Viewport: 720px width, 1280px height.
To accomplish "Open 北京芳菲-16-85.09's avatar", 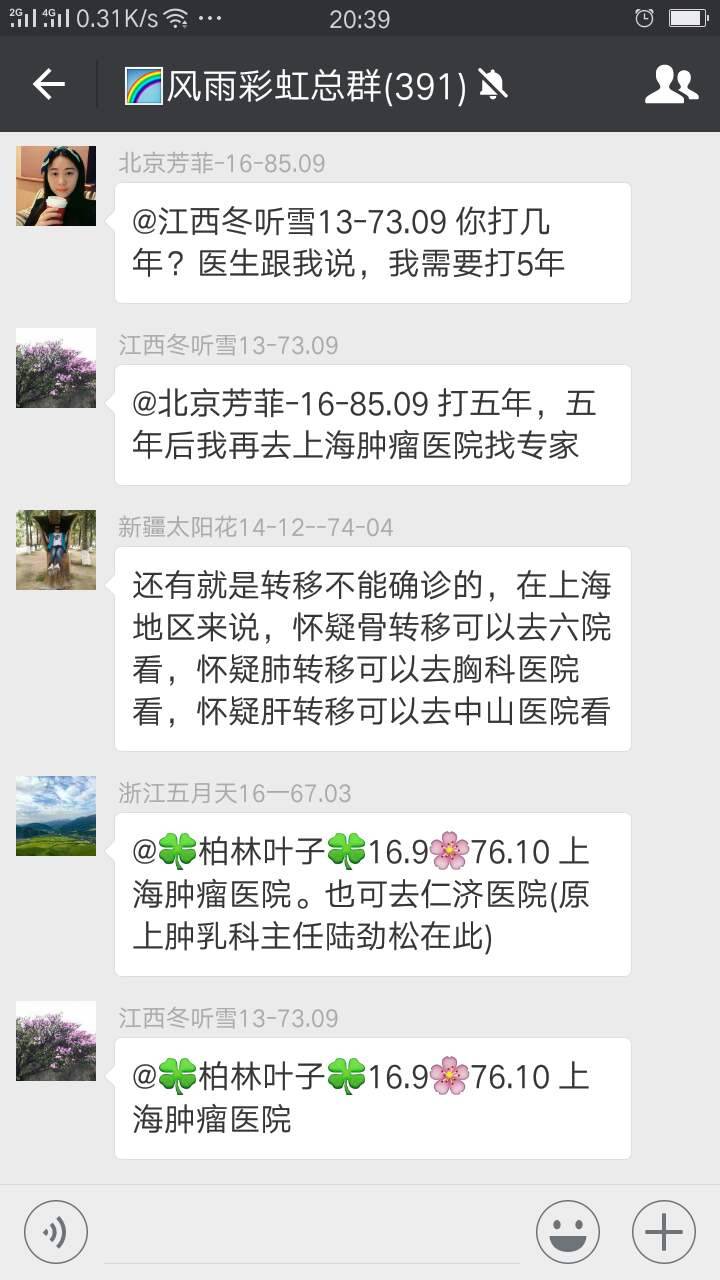I will [x=56, y=186].
